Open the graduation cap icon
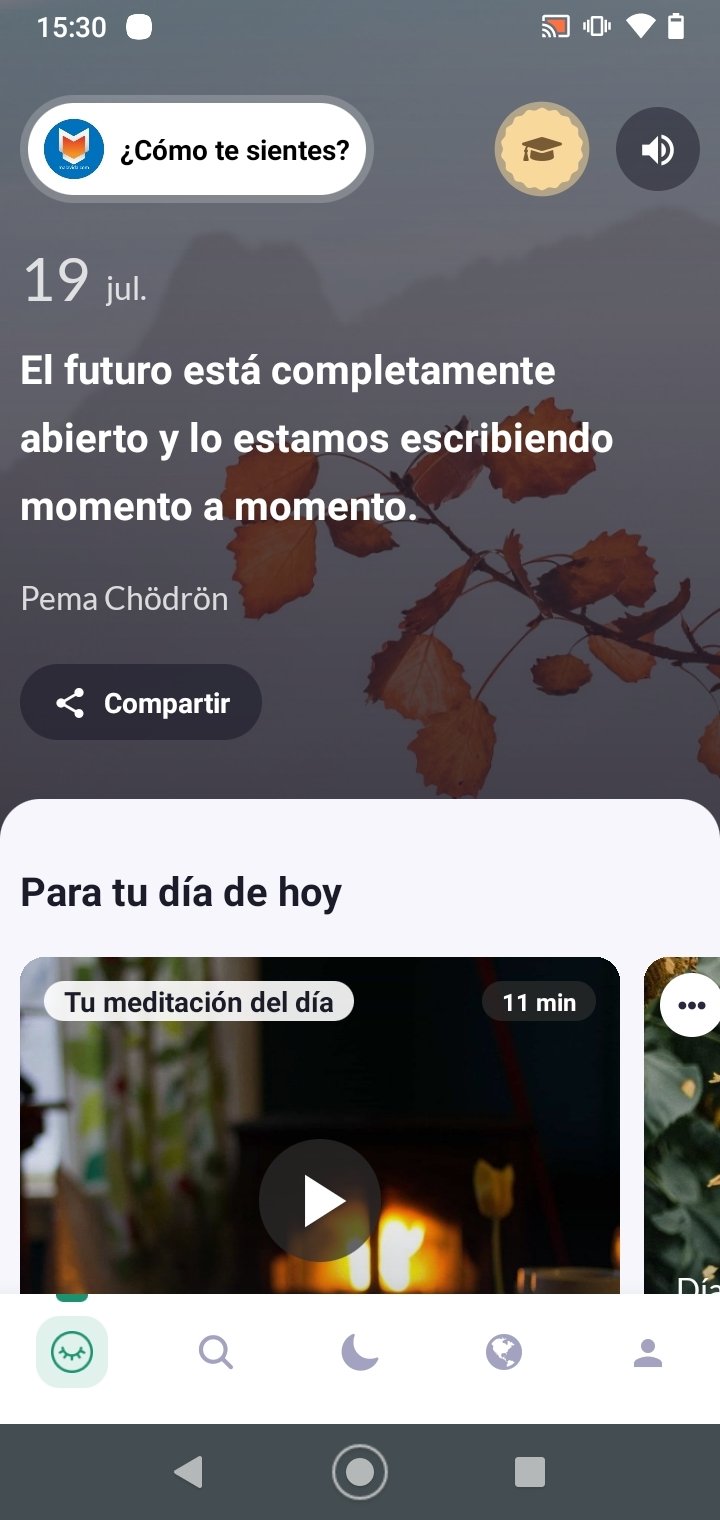This screenshot has height=1520, width=720. point(542,150)
